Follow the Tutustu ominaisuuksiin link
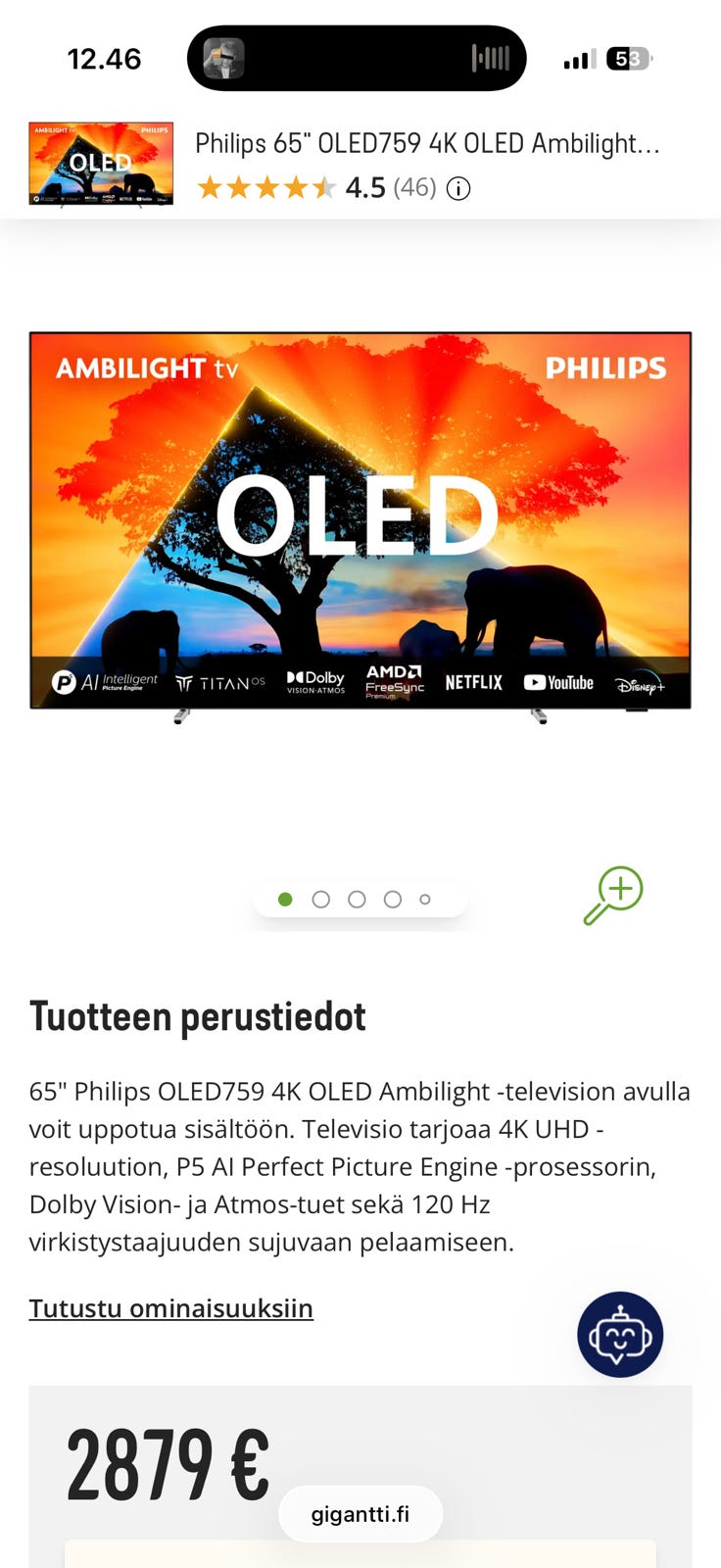This screenshot has height=1568, width=721. click(171, 1308)
